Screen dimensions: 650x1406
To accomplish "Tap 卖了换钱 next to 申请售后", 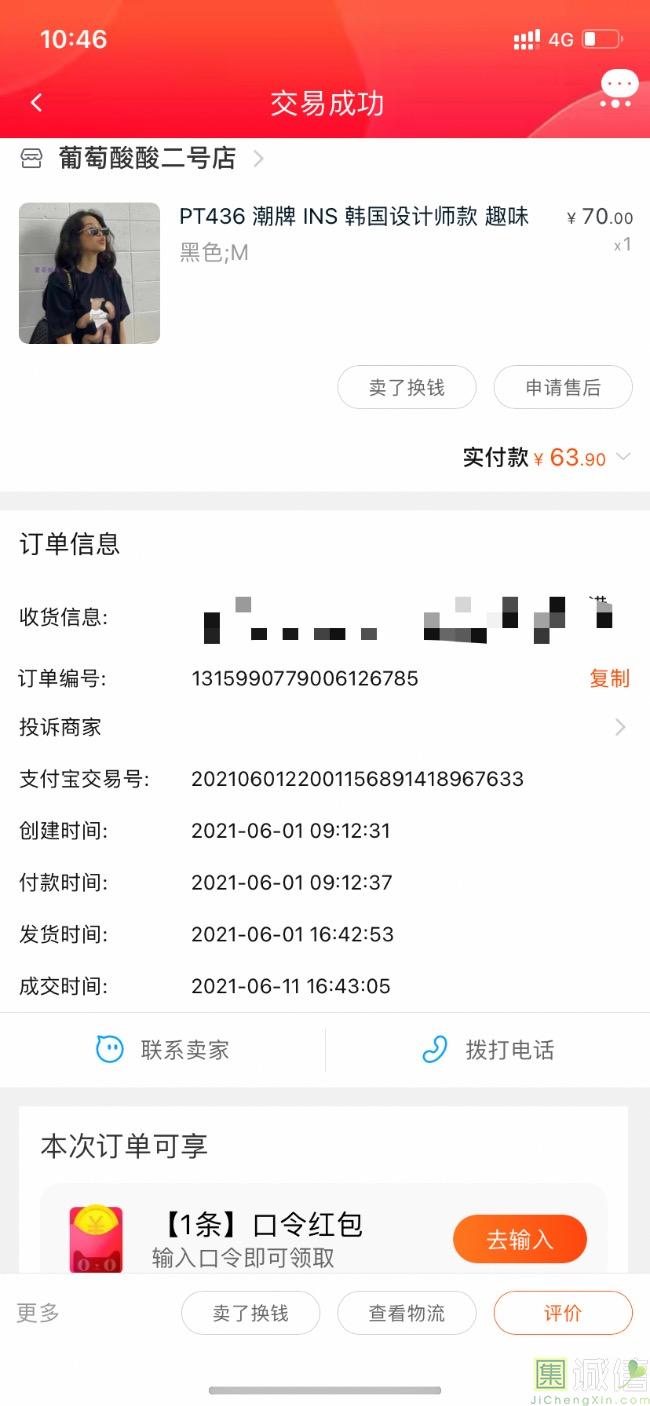I will pyautogui.click(x=406, y=388).
